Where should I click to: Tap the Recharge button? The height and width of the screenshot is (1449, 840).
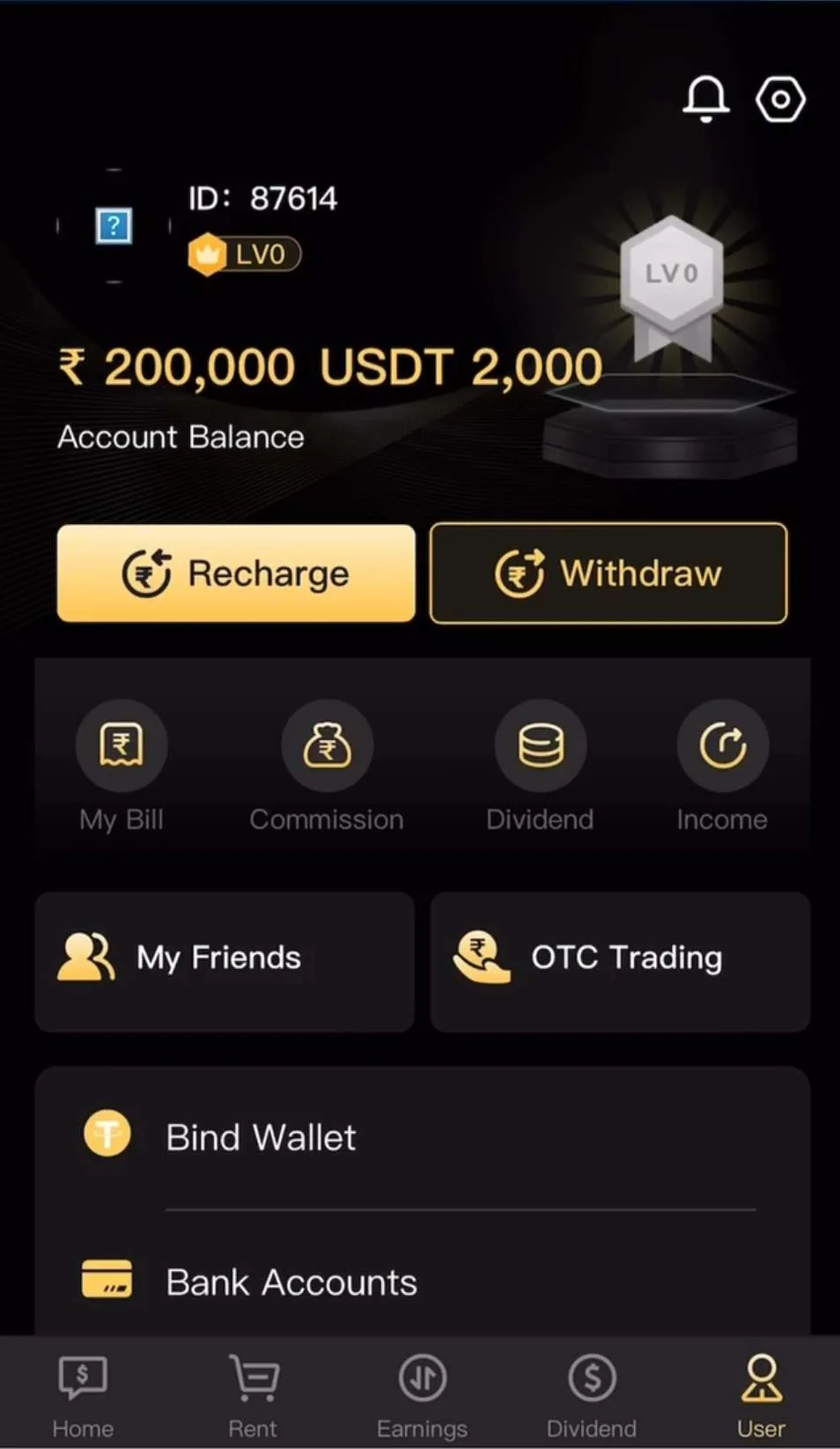(x=236, y=573)
